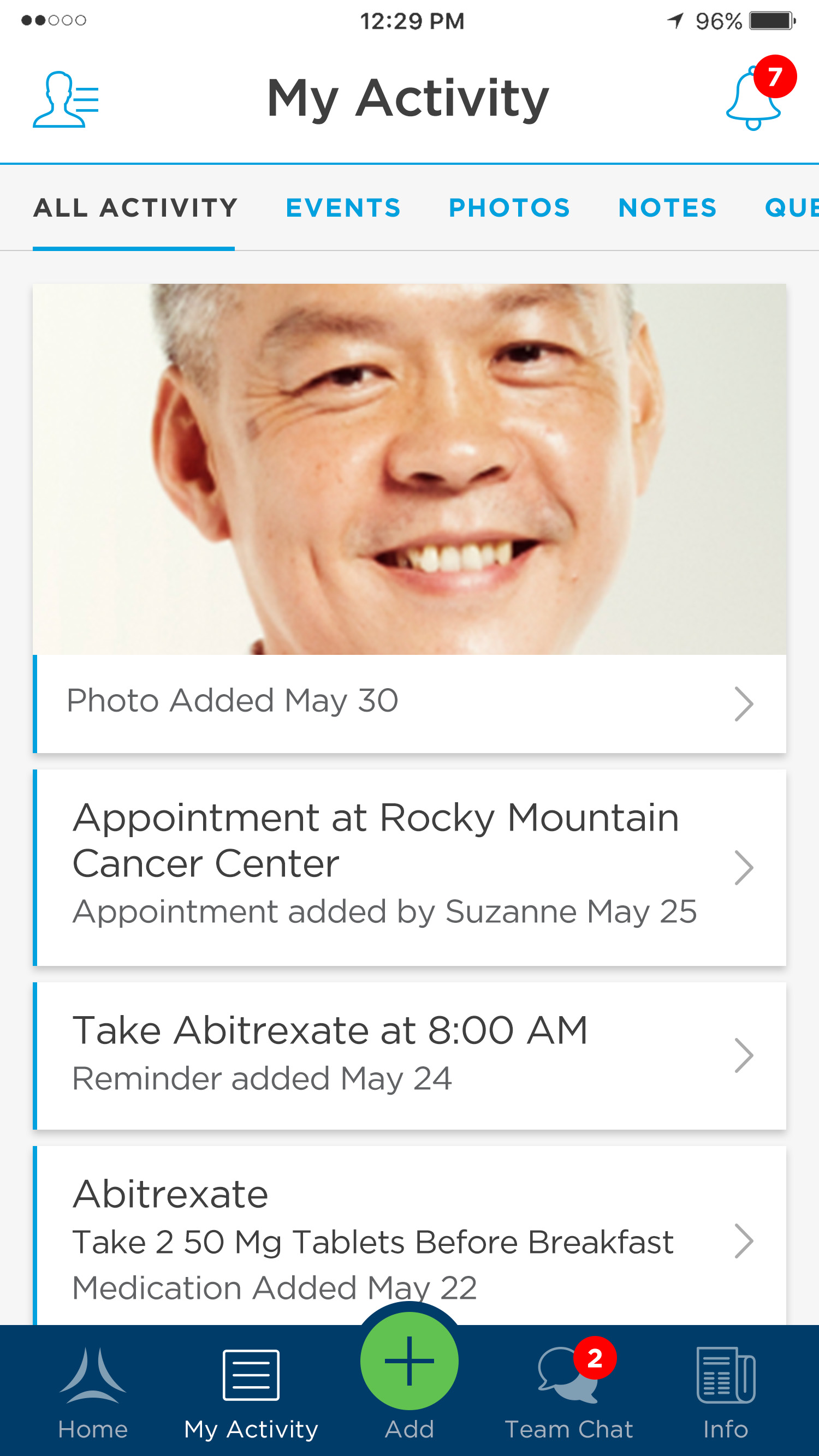Go to the Home tab
This screenshot has height=1456, width=819.
coord(93,1392)
